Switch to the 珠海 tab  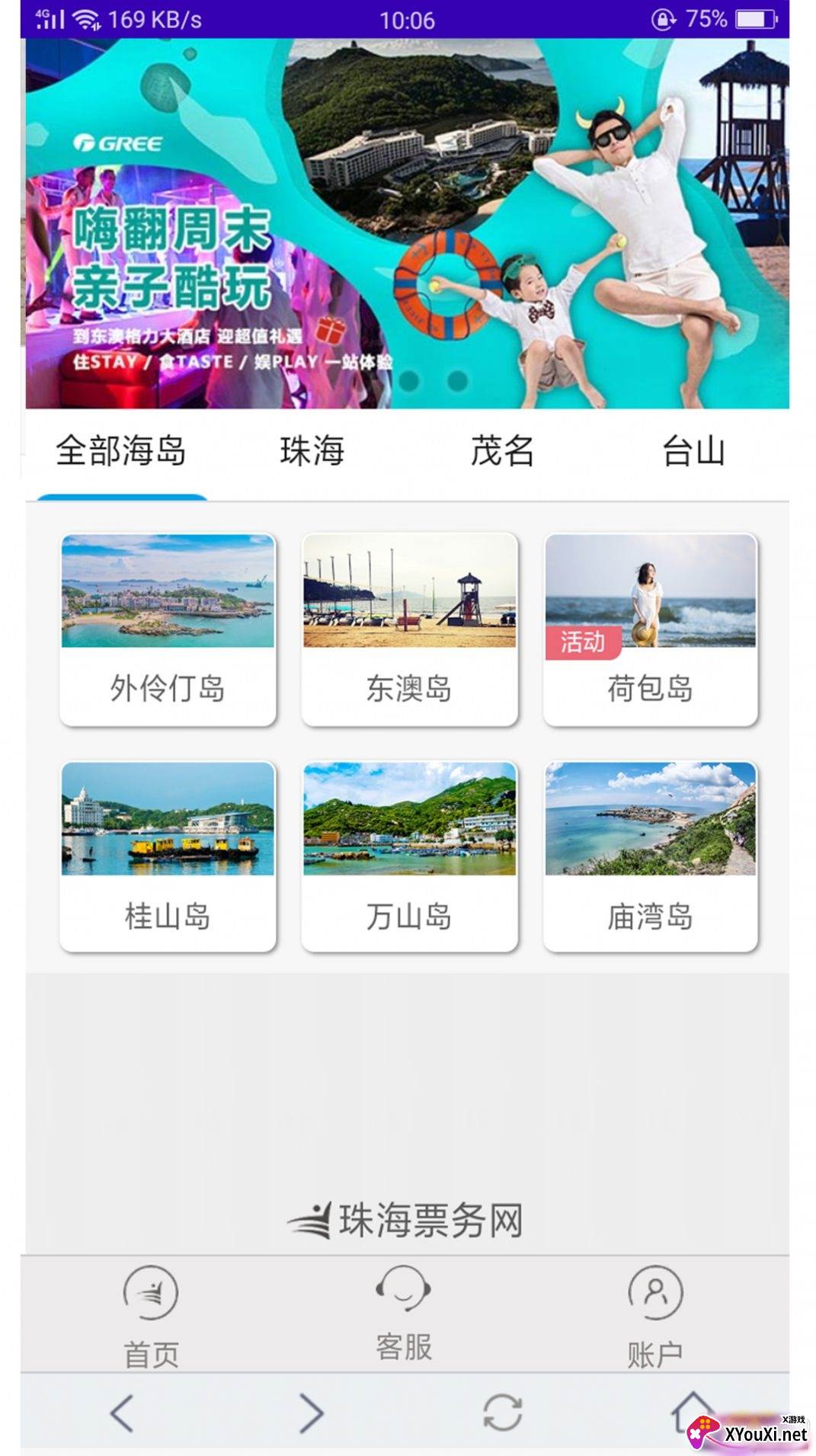tap(312, 451)
